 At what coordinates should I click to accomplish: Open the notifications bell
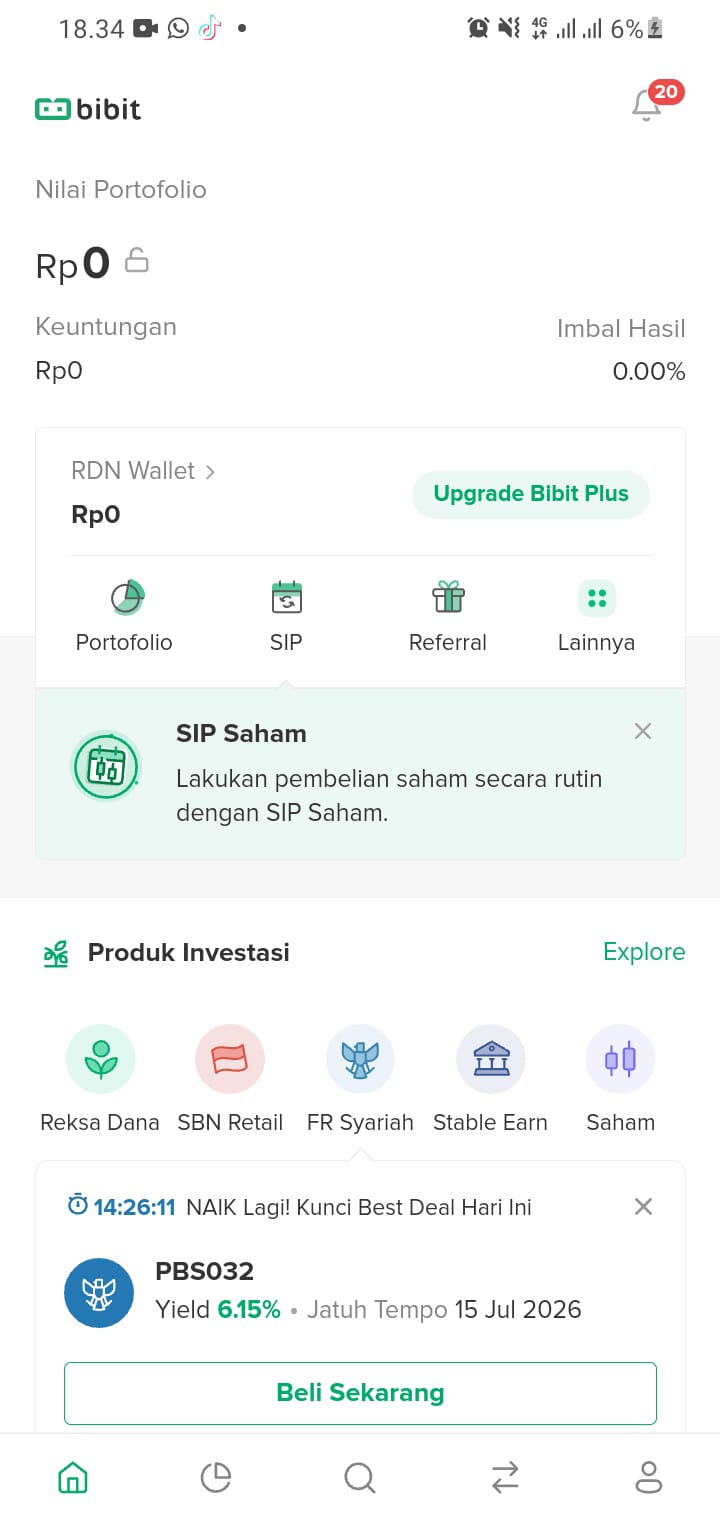(647, 104)
